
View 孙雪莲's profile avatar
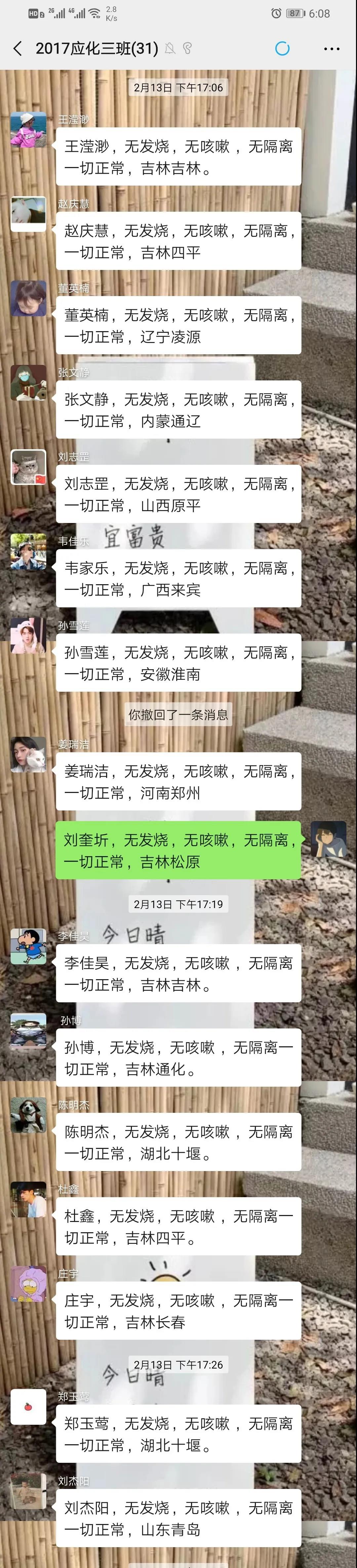(28, 635)
